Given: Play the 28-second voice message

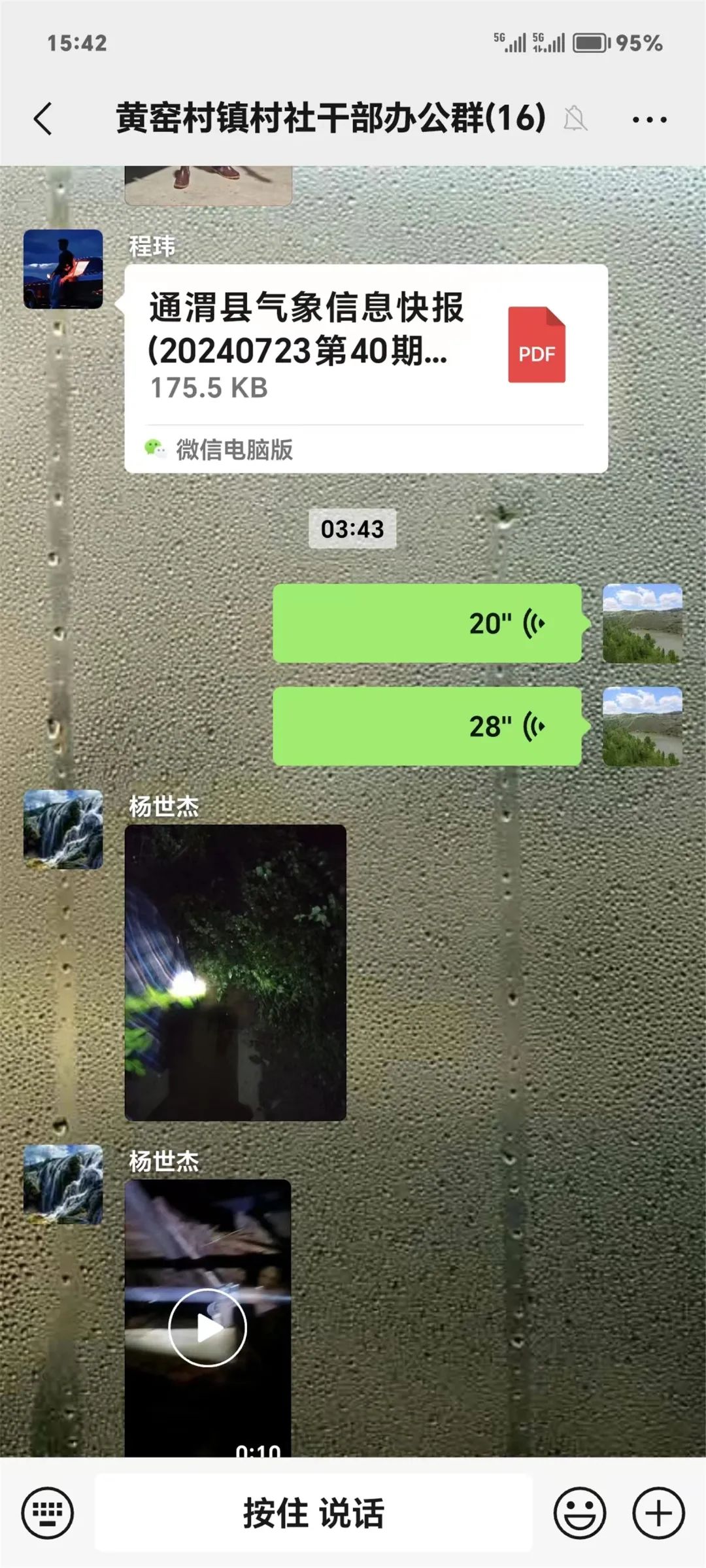Looking at the screenshot, I should pos(427,726).
